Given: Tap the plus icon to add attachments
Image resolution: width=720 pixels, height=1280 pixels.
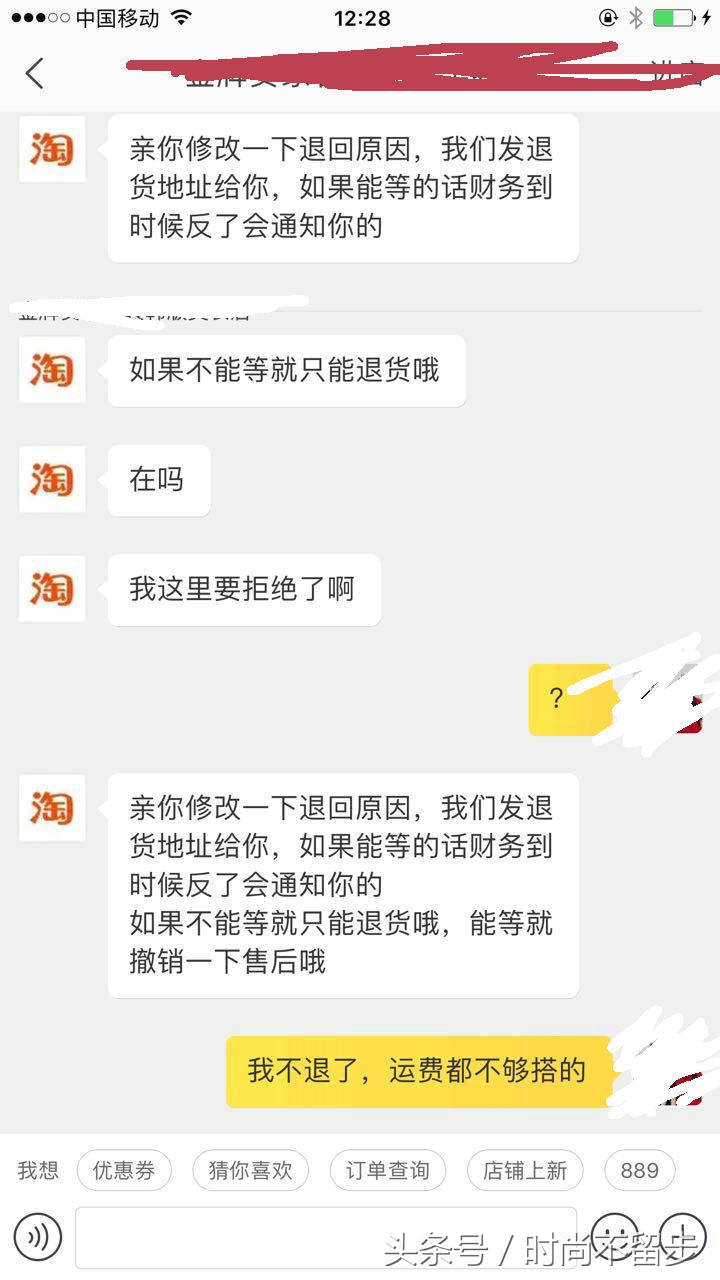Looking at the screenshot, I should (682, 1237).
